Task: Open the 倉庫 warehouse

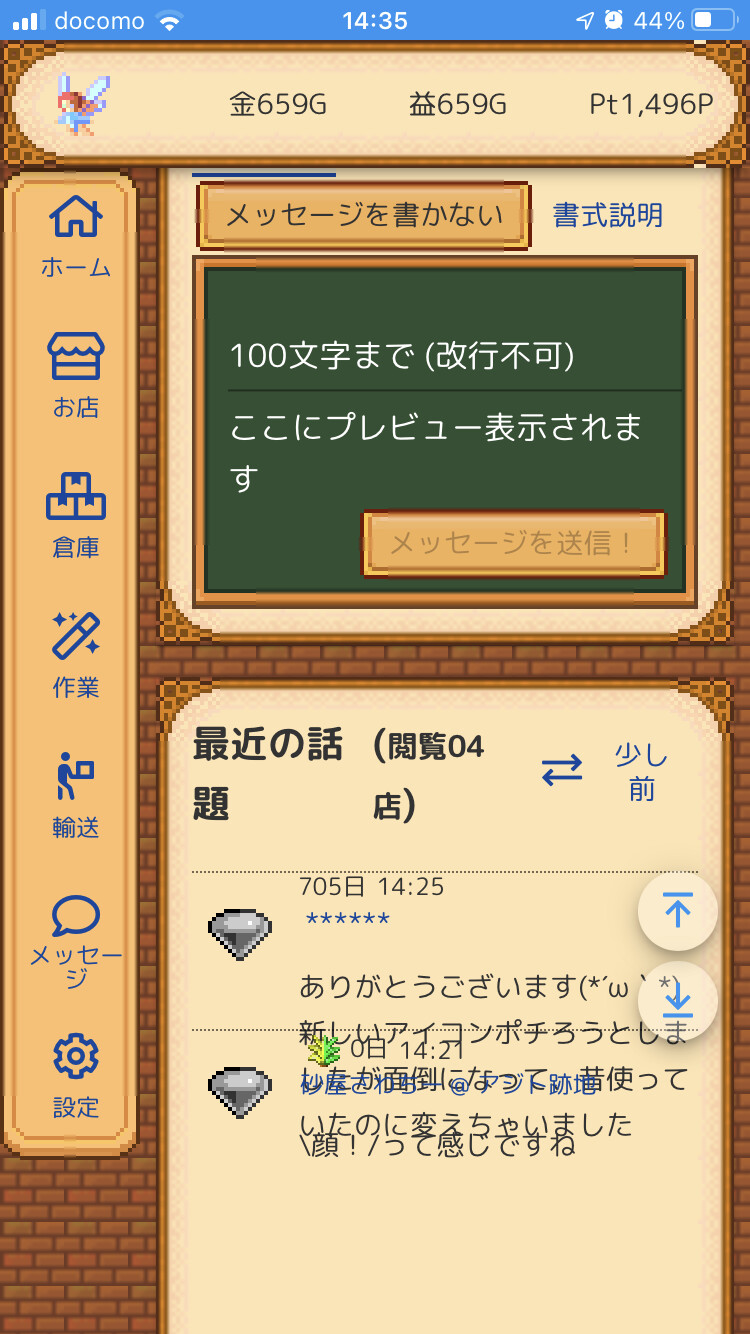Action: [x=76, y=517]
